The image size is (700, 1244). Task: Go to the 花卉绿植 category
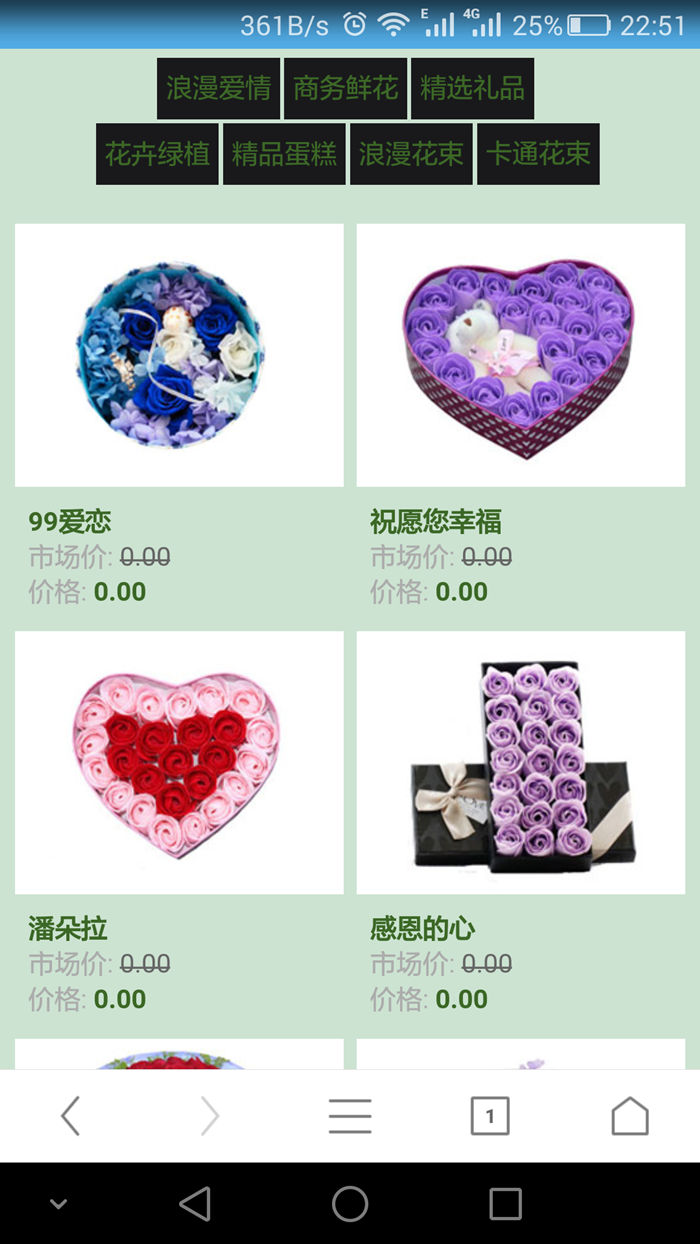click(x=157, y=154)
